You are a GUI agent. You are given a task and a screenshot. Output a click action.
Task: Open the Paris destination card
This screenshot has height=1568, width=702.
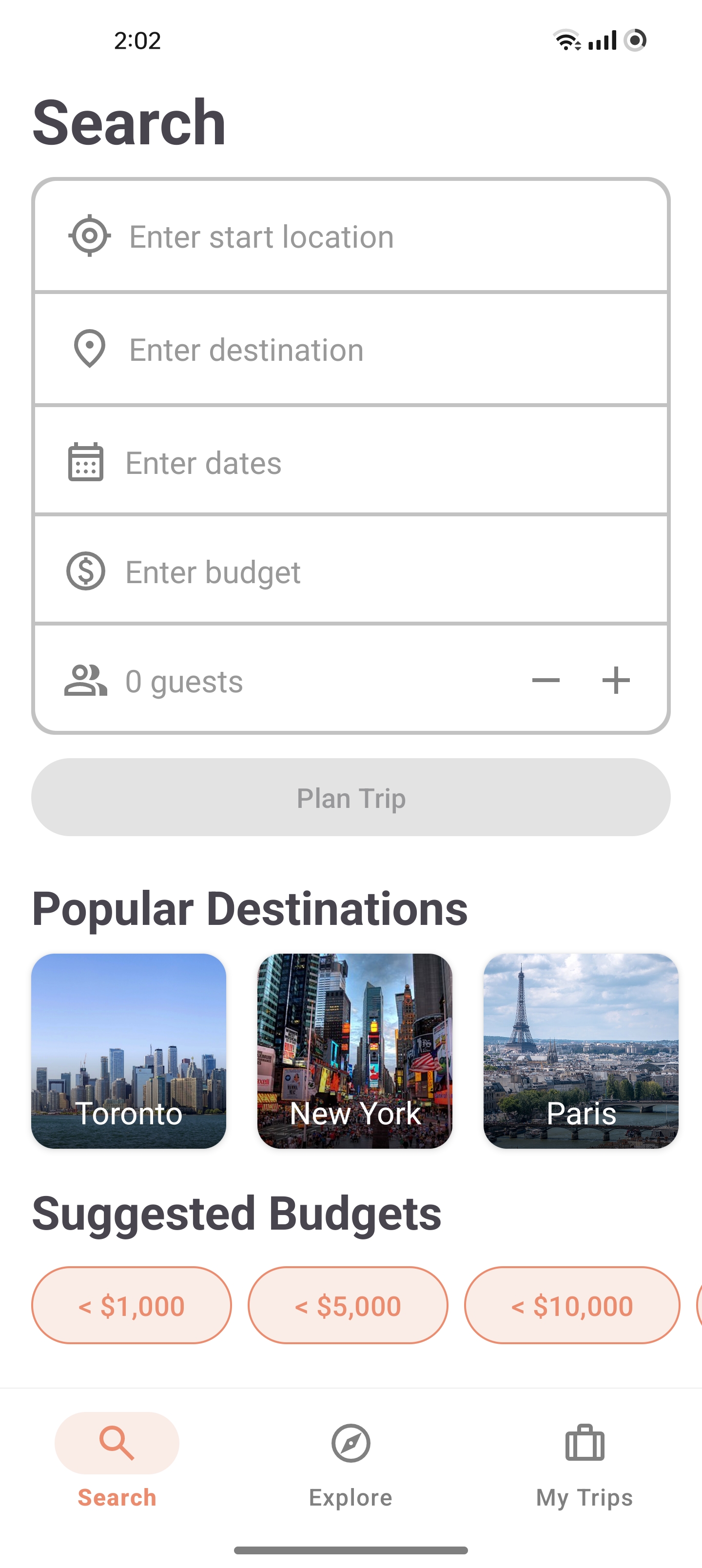[580, 1051]
